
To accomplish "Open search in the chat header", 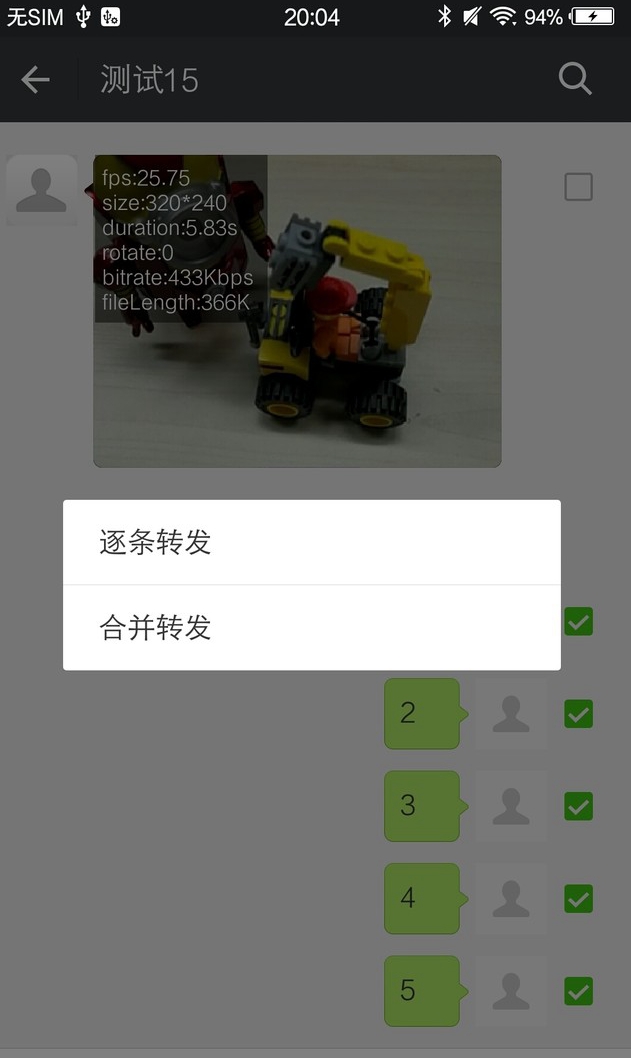I will coord(575,79).
